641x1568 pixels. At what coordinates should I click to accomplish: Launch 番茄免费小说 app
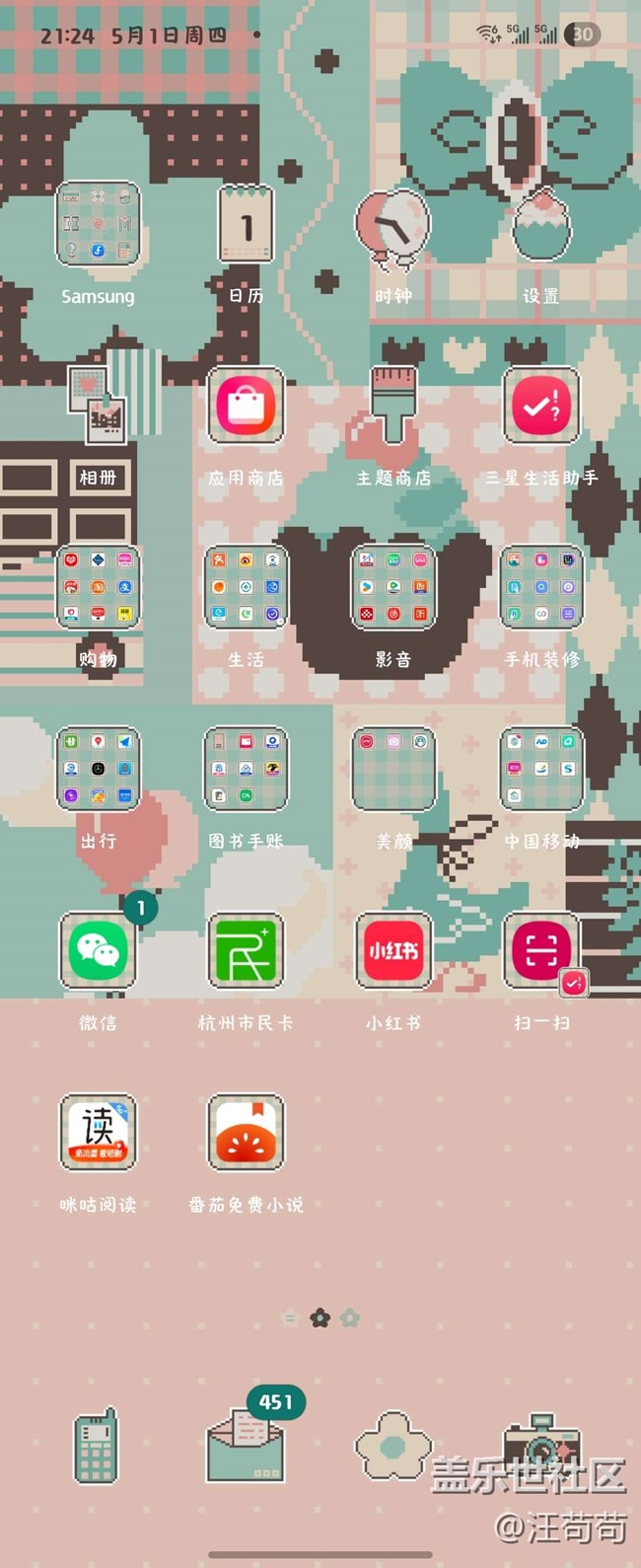click(246, 1133)
